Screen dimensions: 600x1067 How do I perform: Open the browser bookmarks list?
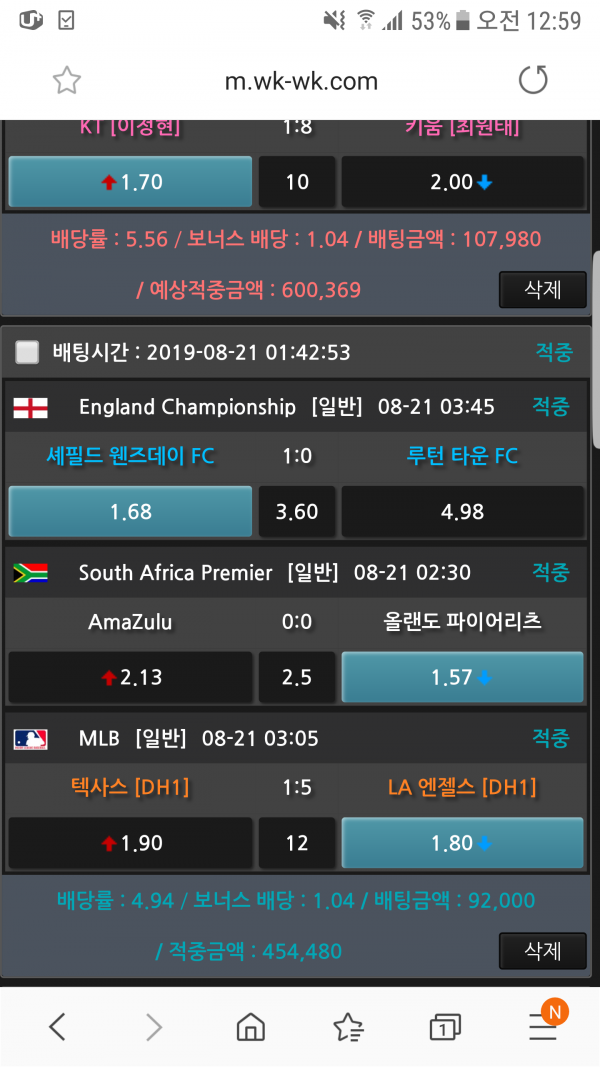[348, 1026]
